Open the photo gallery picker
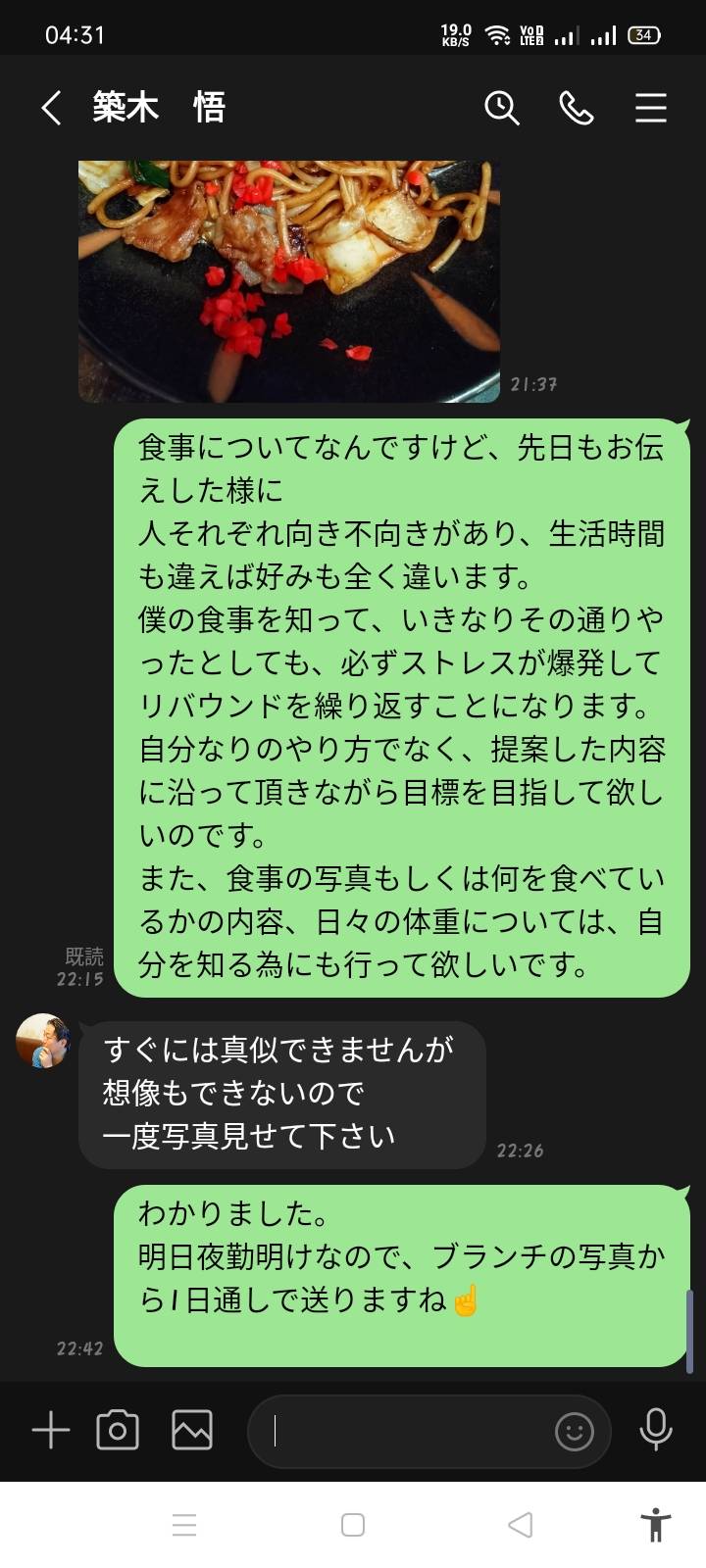The height and width of the screenshot is (1568, 706). (x=192, y=1431)
